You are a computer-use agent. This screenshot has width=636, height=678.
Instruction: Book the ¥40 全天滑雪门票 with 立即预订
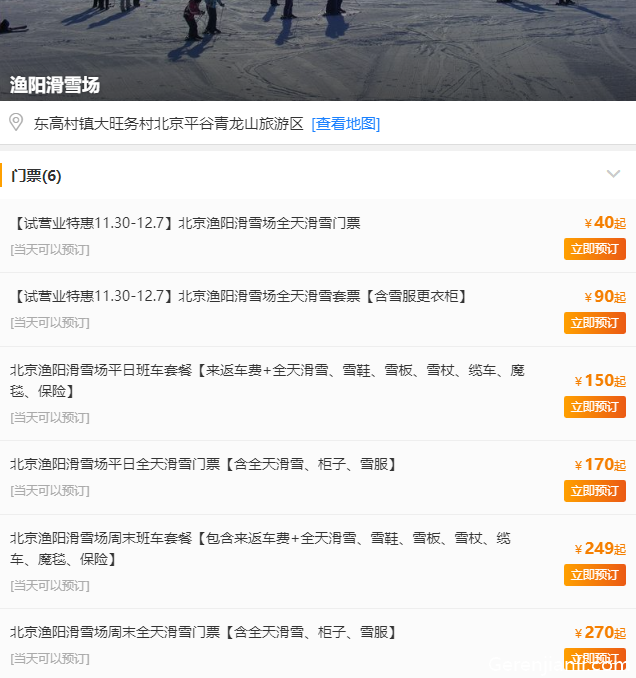point(594,249)
